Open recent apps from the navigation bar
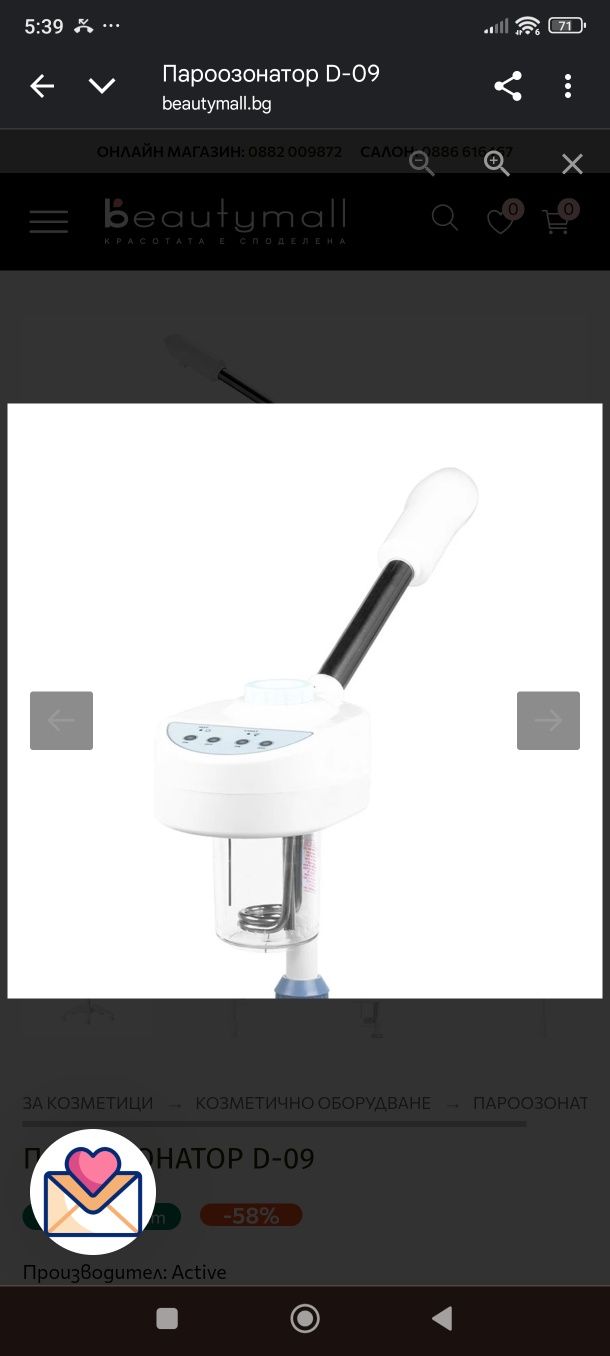 point(167,1318)
